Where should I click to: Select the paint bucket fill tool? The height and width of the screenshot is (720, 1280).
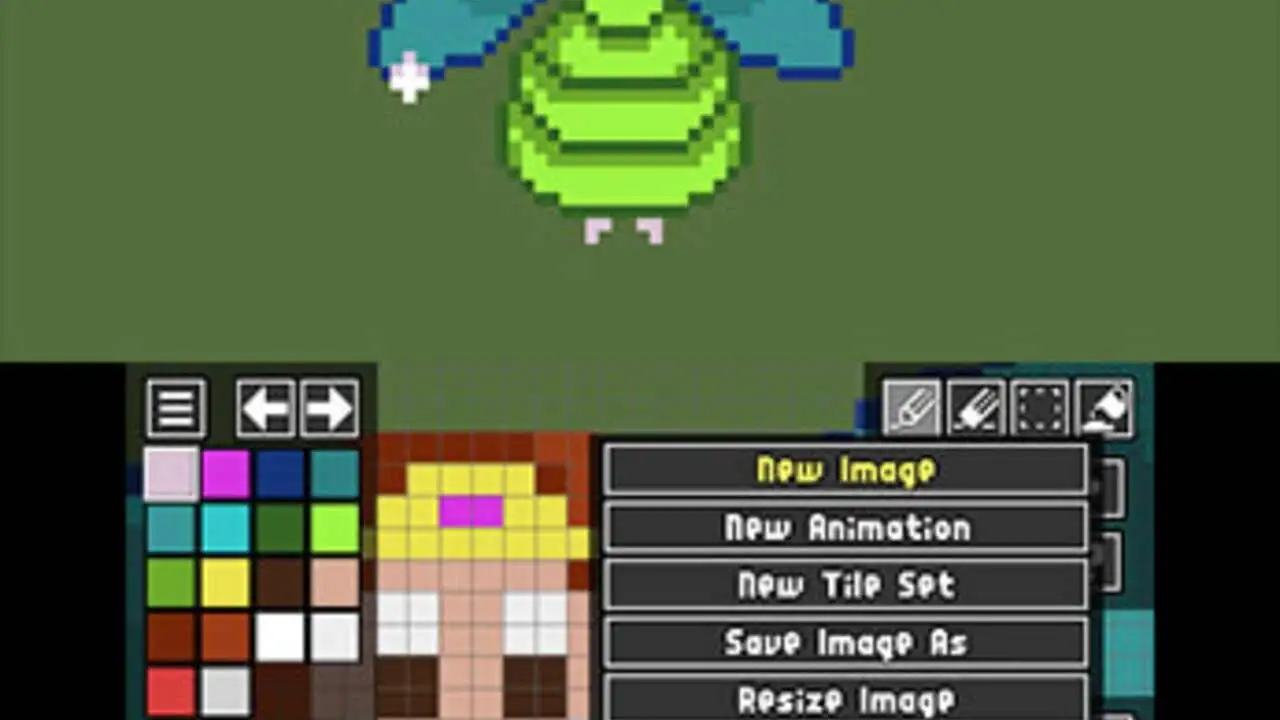click(x=1104, y=408)
